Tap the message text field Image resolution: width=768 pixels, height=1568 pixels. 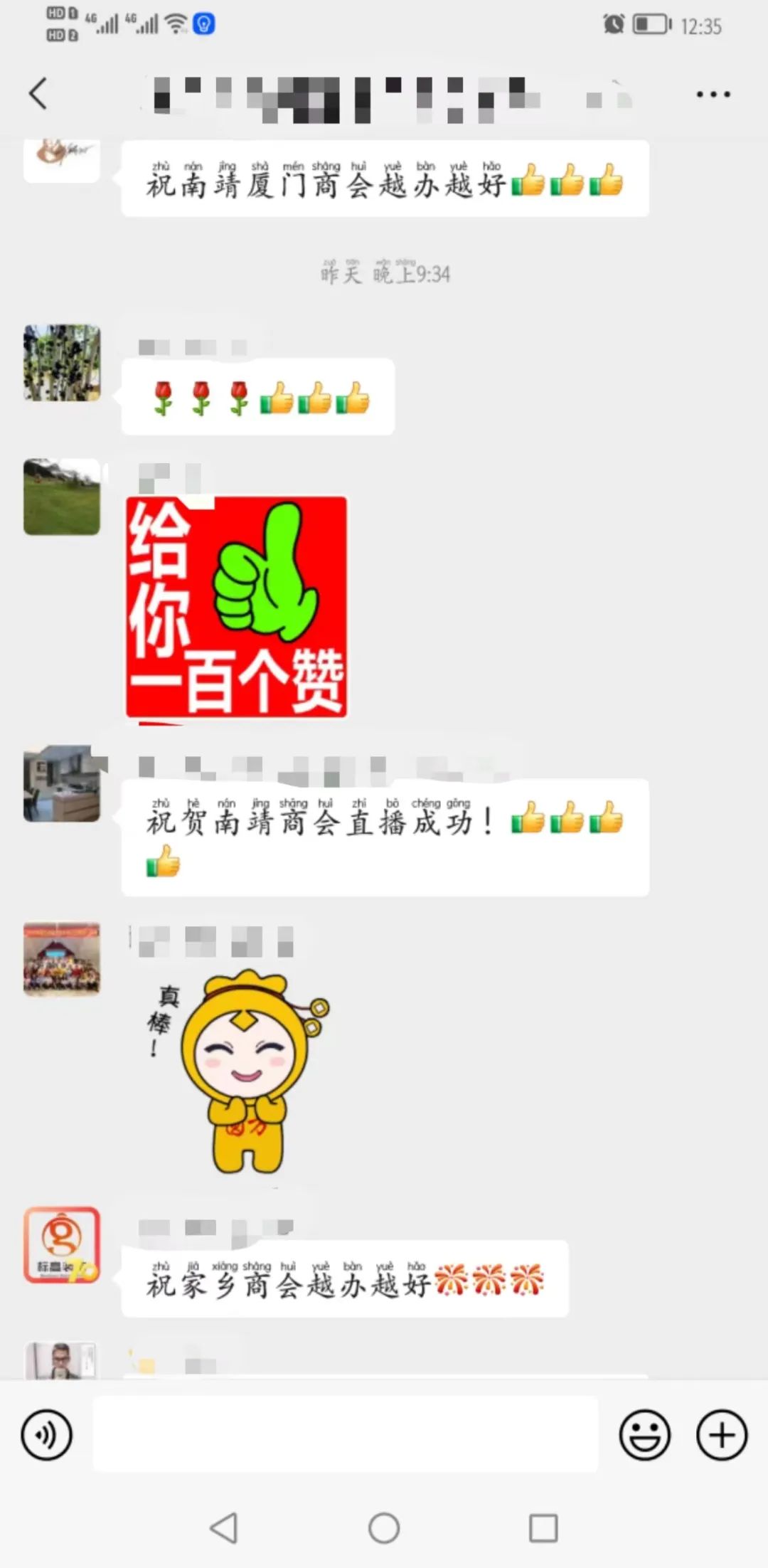click(x=346, y=1434)
